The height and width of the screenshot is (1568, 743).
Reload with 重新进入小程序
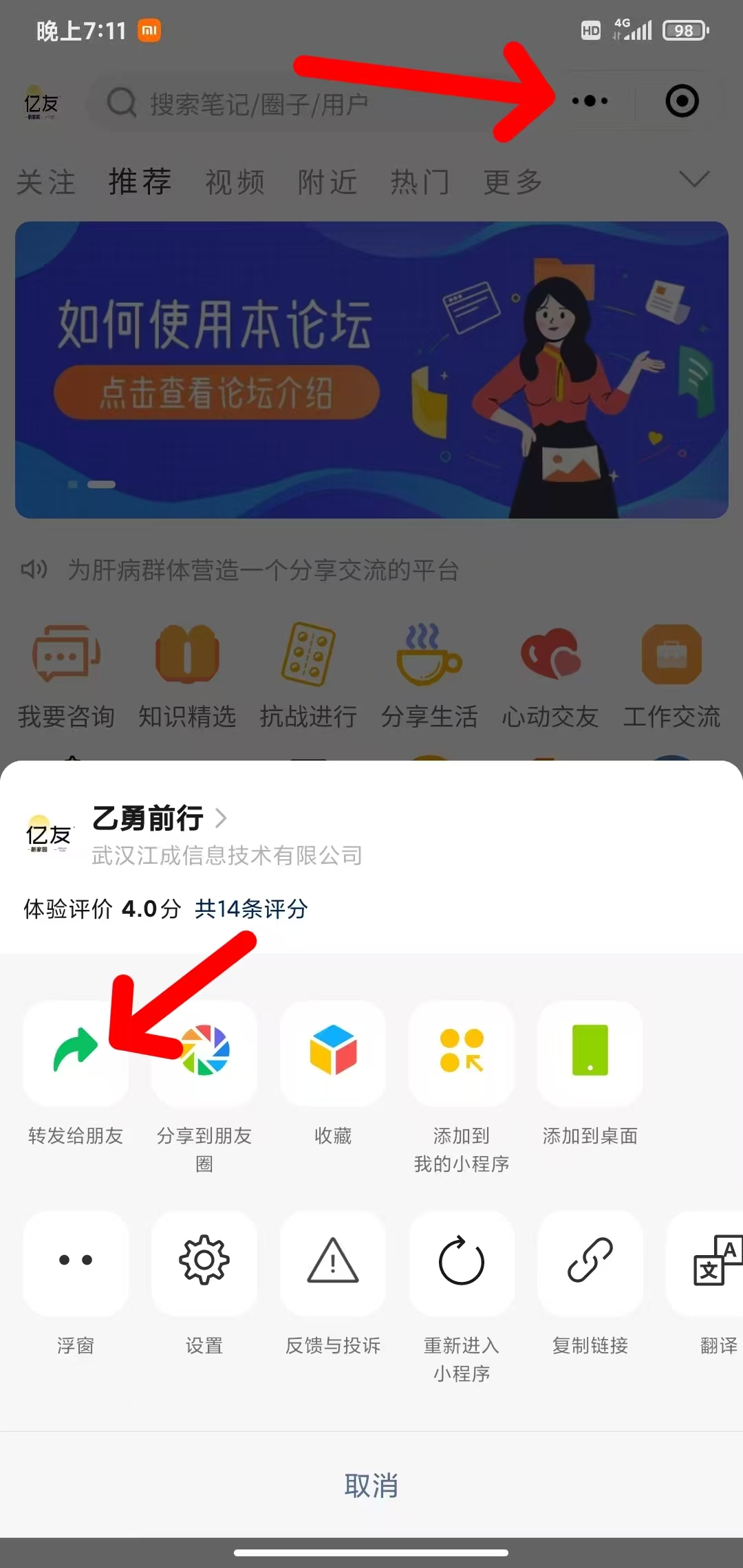point(462,1264)
